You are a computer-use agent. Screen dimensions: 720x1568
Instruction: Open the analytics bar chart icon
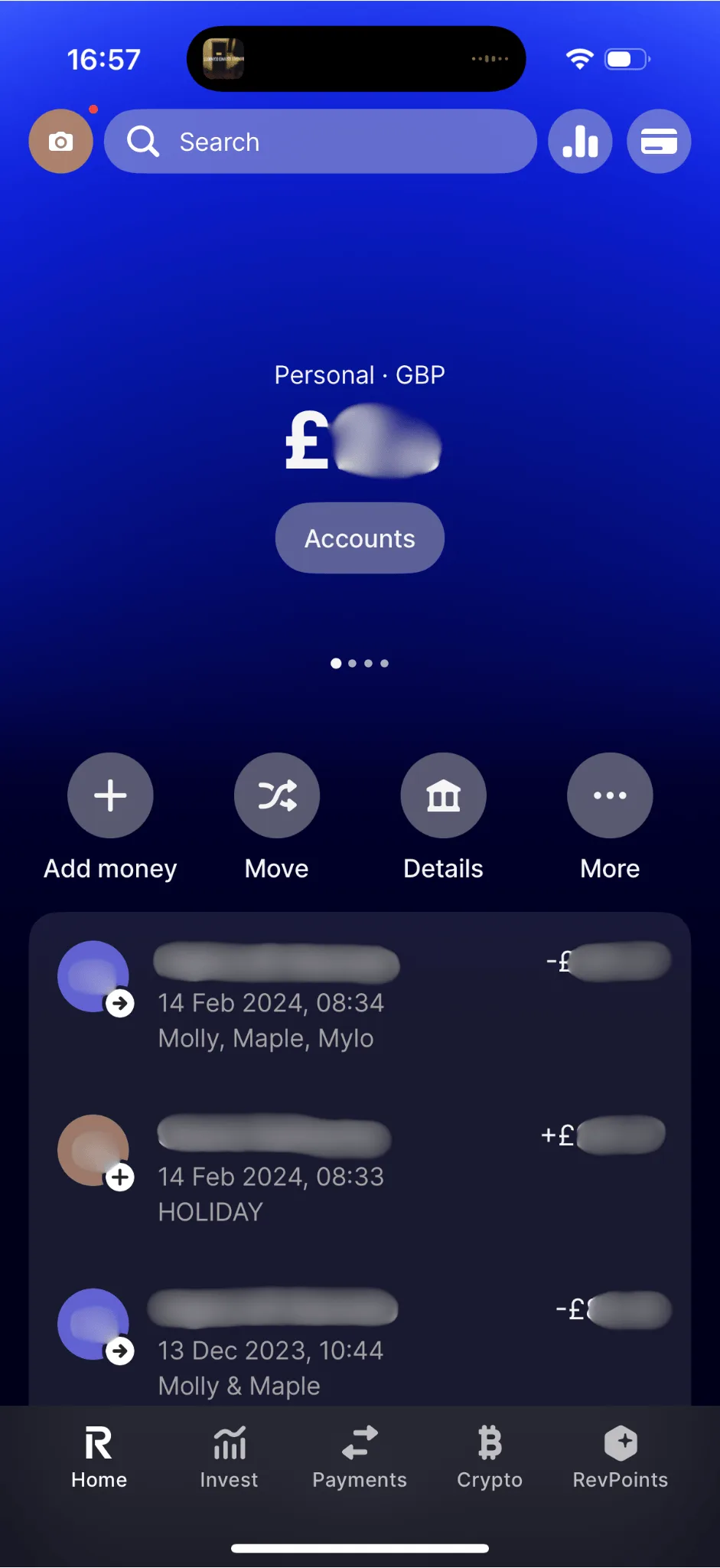pos(580,142)
